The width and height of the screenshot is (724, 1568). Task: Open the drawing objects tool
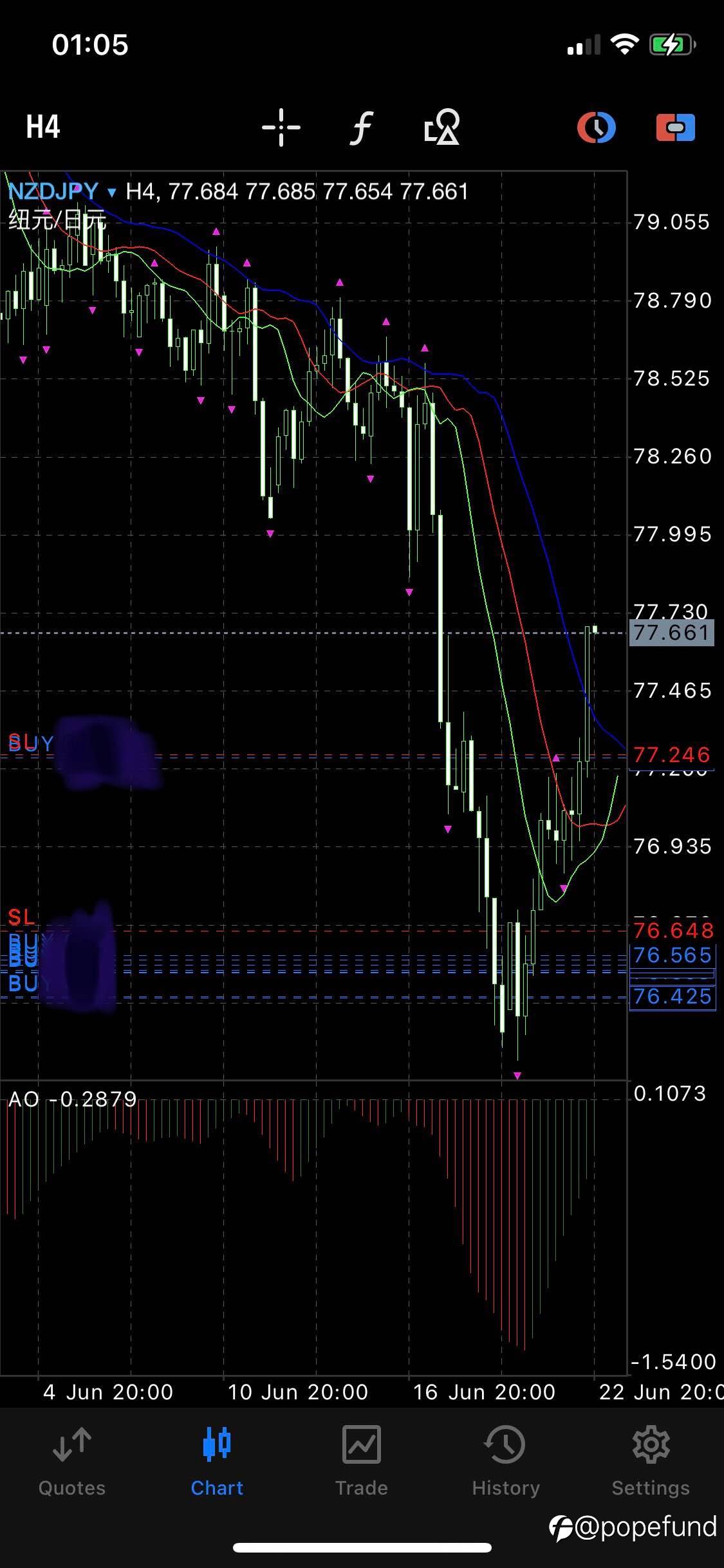click(442, 127)
